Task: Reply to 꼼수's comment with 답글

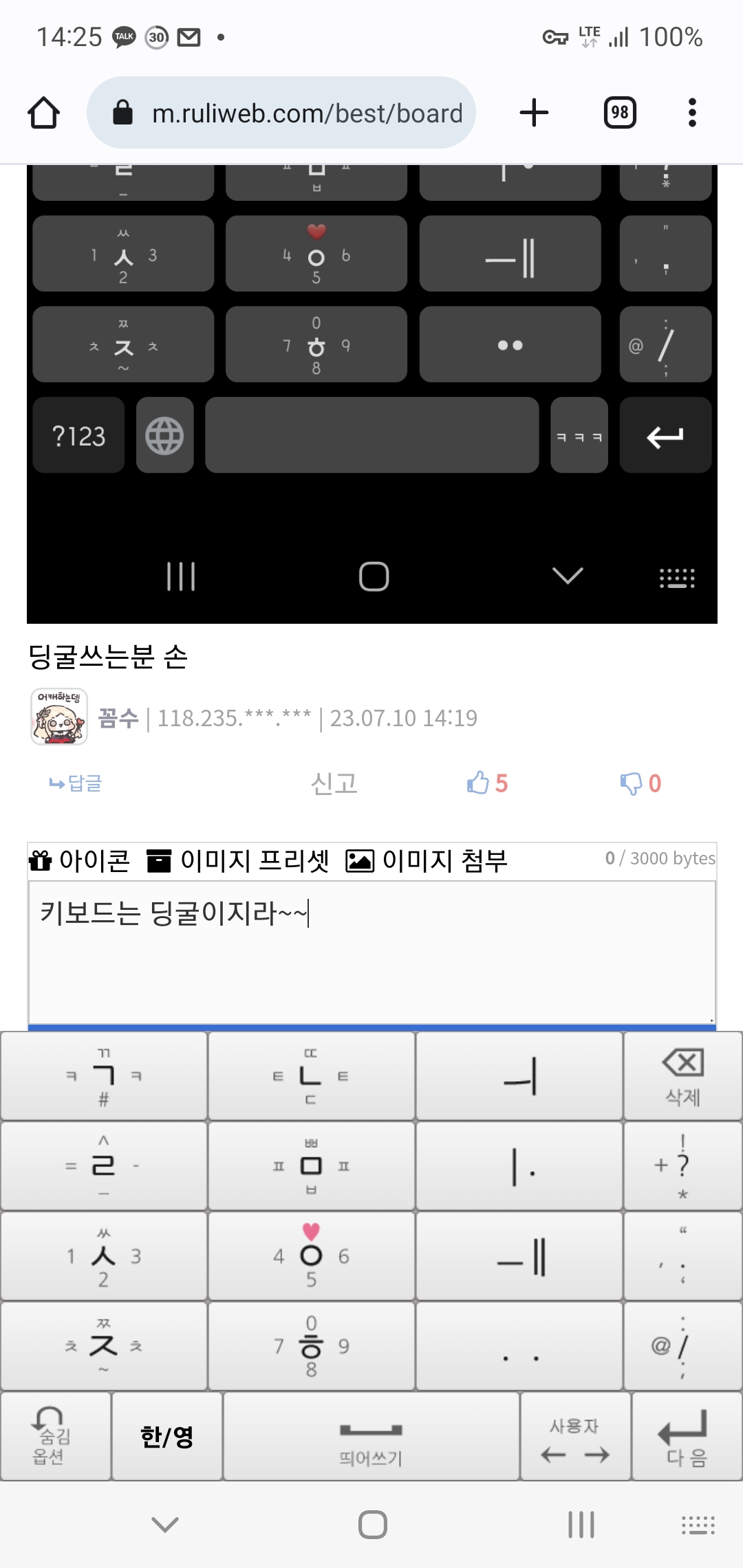Action: pos(76,783)
